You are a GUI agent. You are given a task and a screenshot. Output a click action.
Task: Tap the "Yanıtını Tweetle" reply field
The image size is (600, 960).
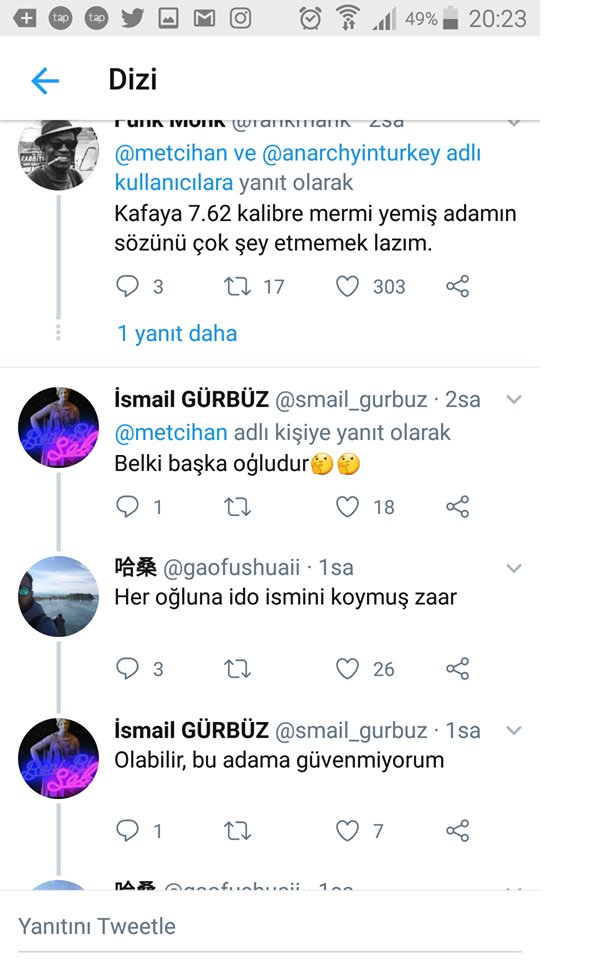tap(270, 927)
